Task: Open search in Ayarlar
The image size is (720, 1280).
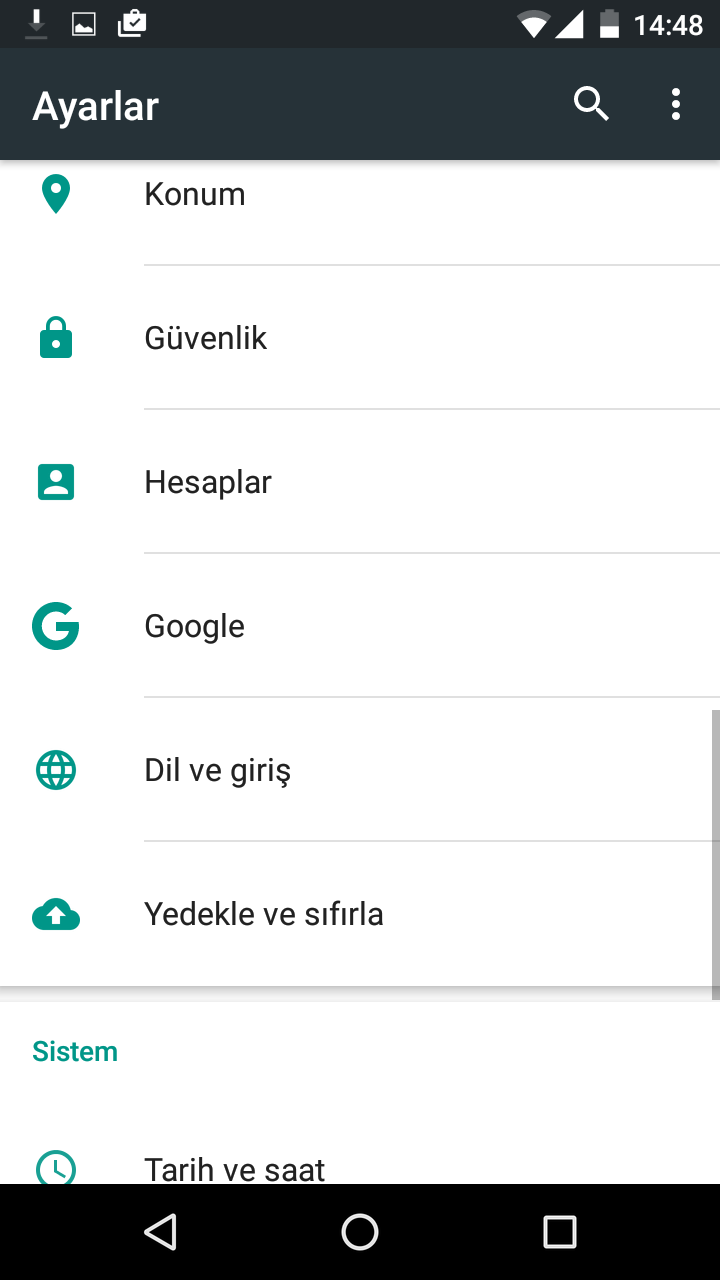Action: [x=591, y=104]
